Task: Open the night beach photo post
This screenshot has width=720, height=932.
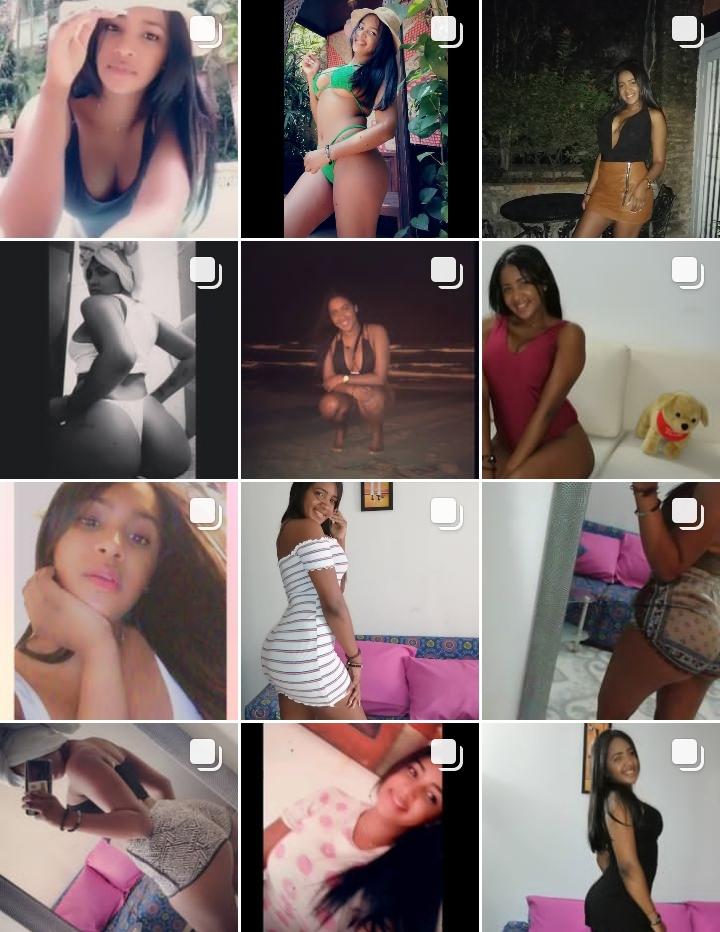Action: click(360, 359)
